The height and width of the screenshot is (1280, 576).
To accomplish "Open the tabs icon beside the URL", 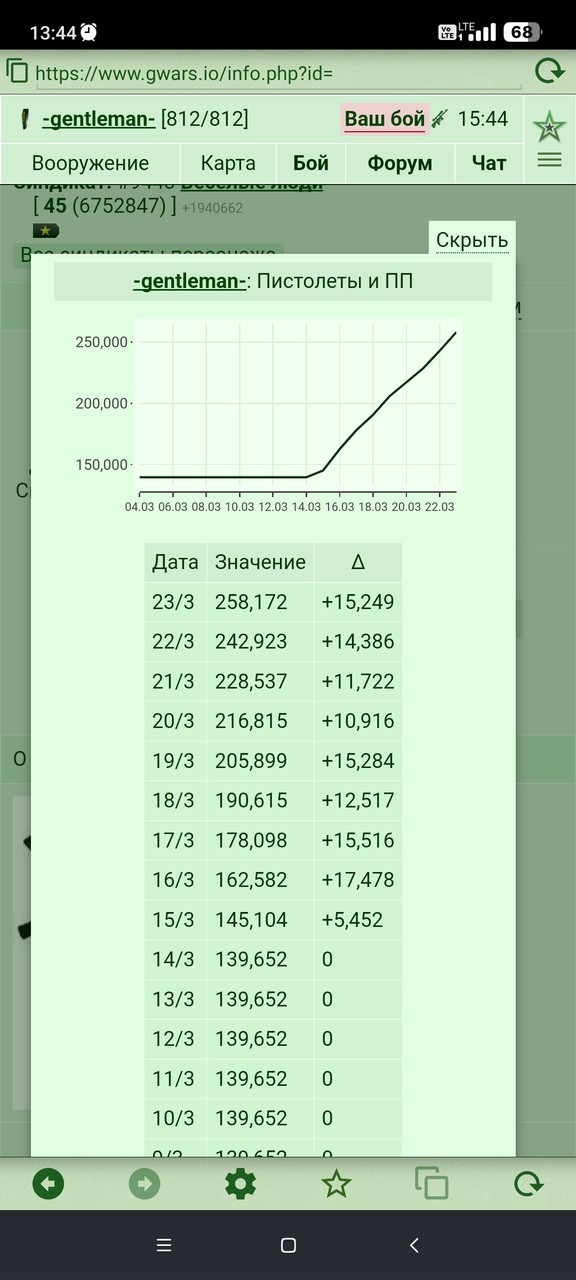I will tap(17, 71).
